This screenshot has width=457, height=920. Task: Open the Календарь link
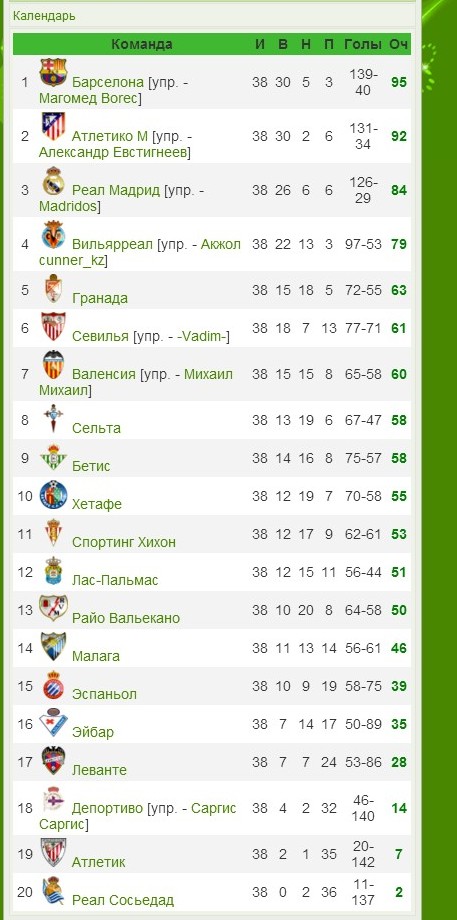(44, 16)
